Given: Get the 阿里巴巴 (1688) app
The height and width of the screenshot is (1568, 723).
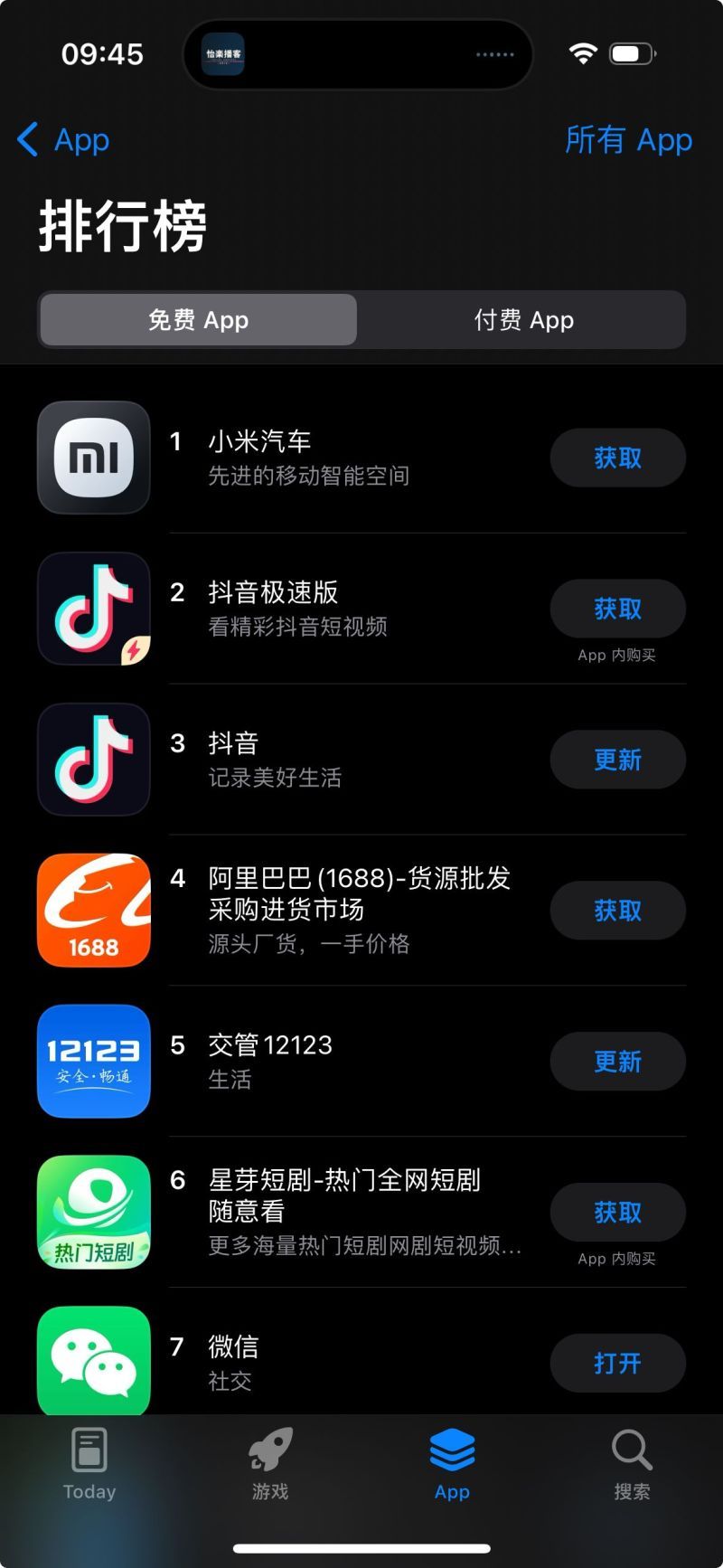Looking at the screenshot, I should [617, 911].
